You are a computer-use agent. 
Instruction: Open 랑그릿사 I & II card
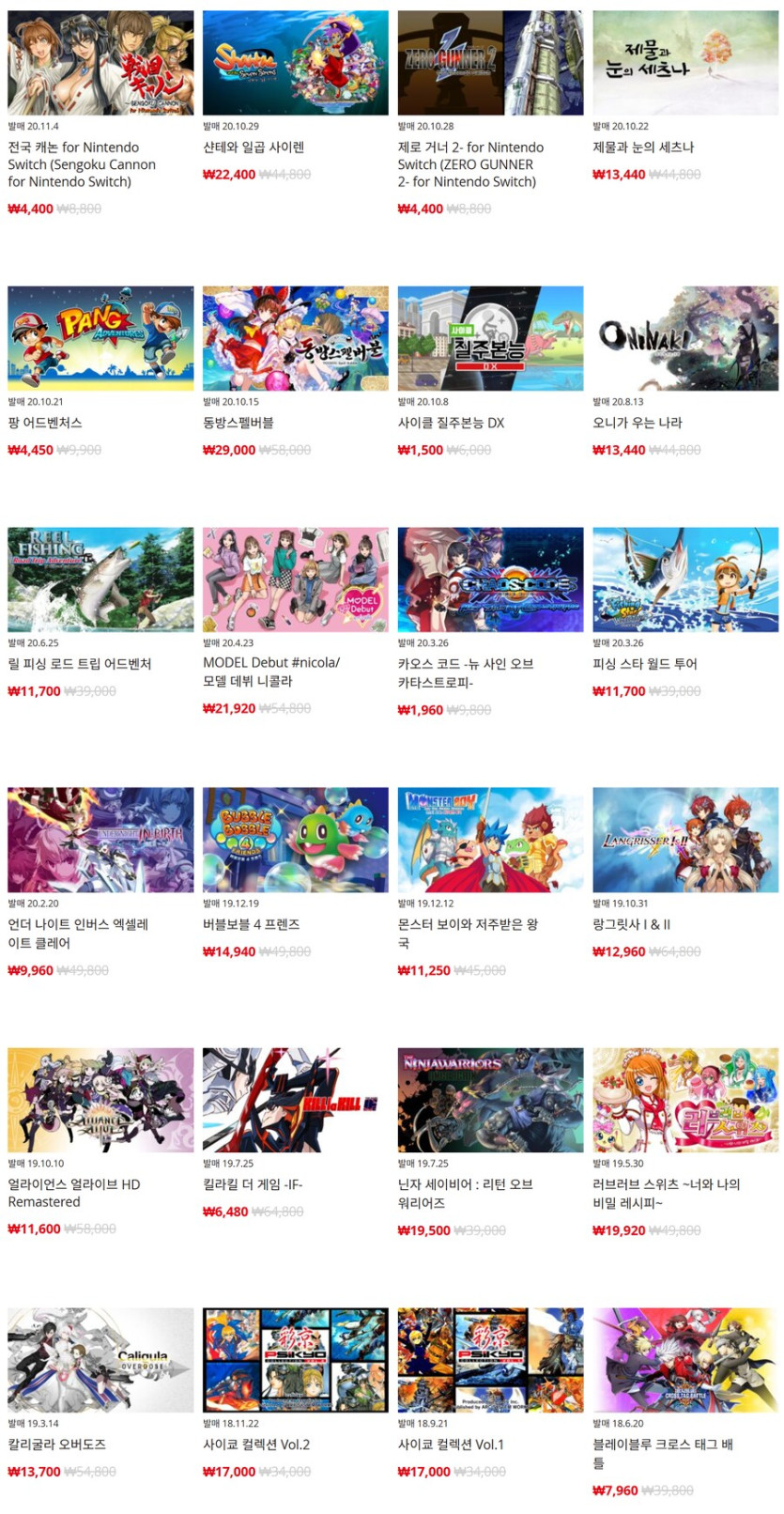684,840
